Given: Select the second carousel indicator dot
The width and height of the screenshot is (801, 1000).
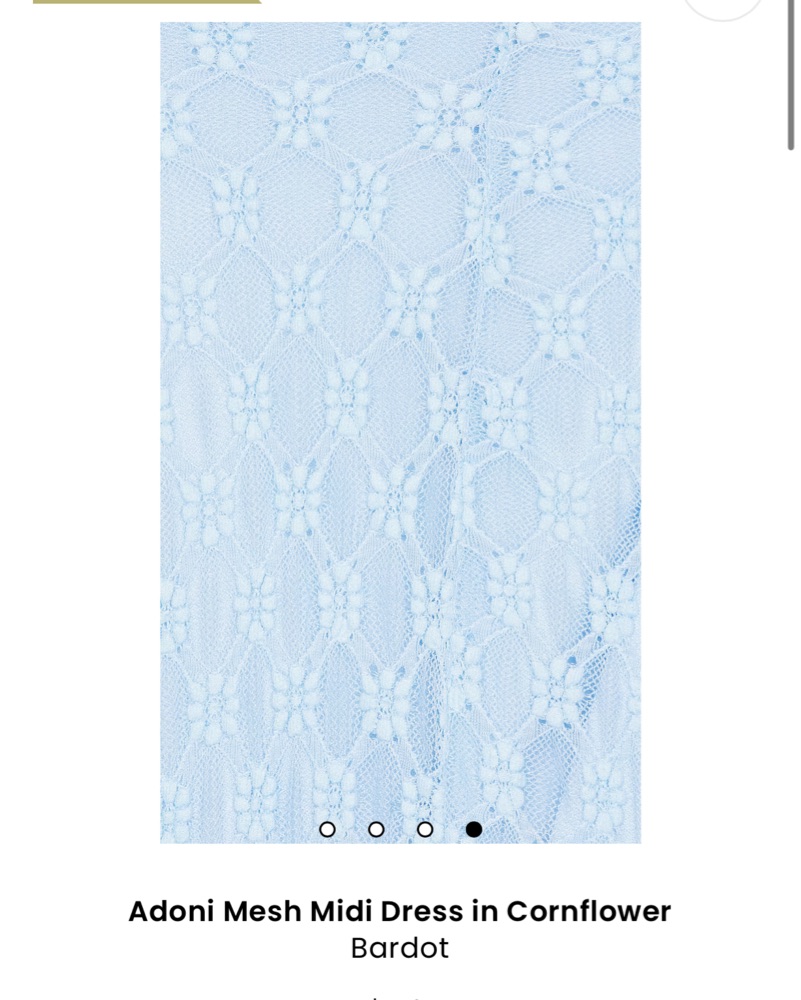Looking at the screenshot, I should [x=376, y=829].
